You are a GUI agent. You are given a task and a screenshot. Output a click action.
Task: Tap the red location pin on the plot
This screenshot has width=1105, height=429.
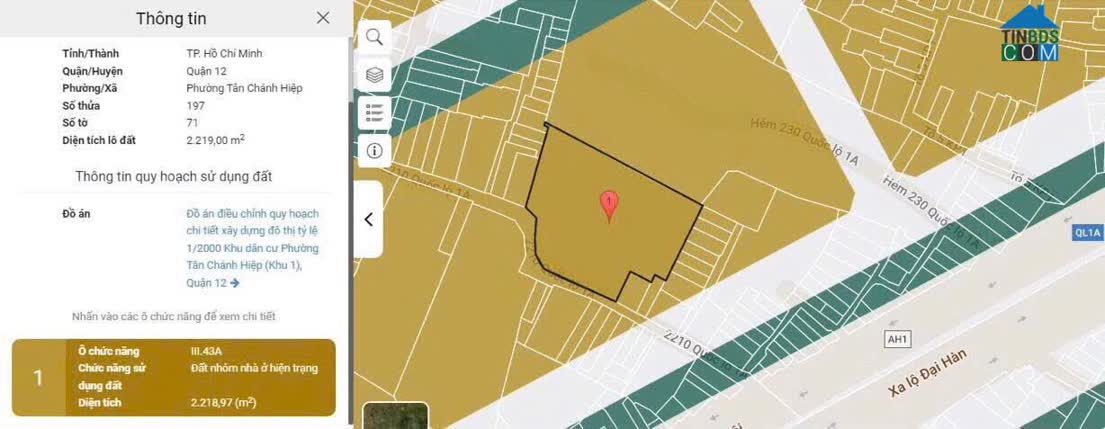[607, 205]
